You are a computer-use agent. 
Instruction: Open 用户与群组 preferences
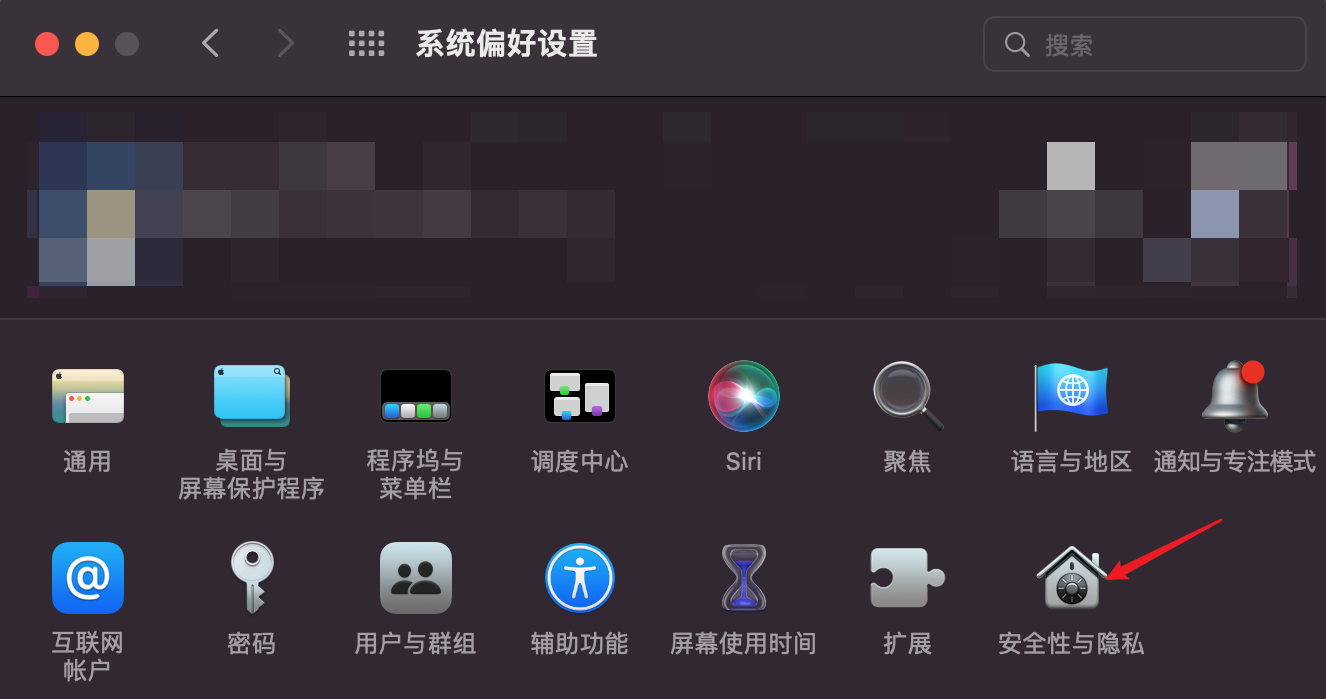click(x=415, y=578)
